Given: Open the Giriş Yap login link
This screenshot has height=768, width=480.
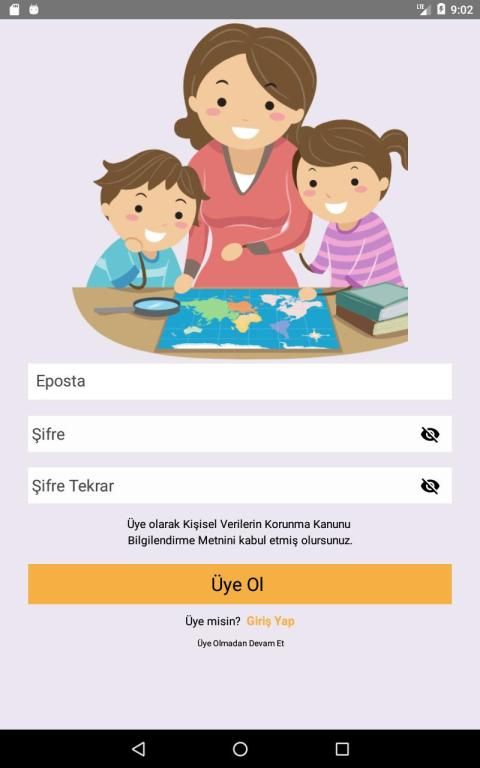Looking at the screenshot, I should tap(270, 621).
